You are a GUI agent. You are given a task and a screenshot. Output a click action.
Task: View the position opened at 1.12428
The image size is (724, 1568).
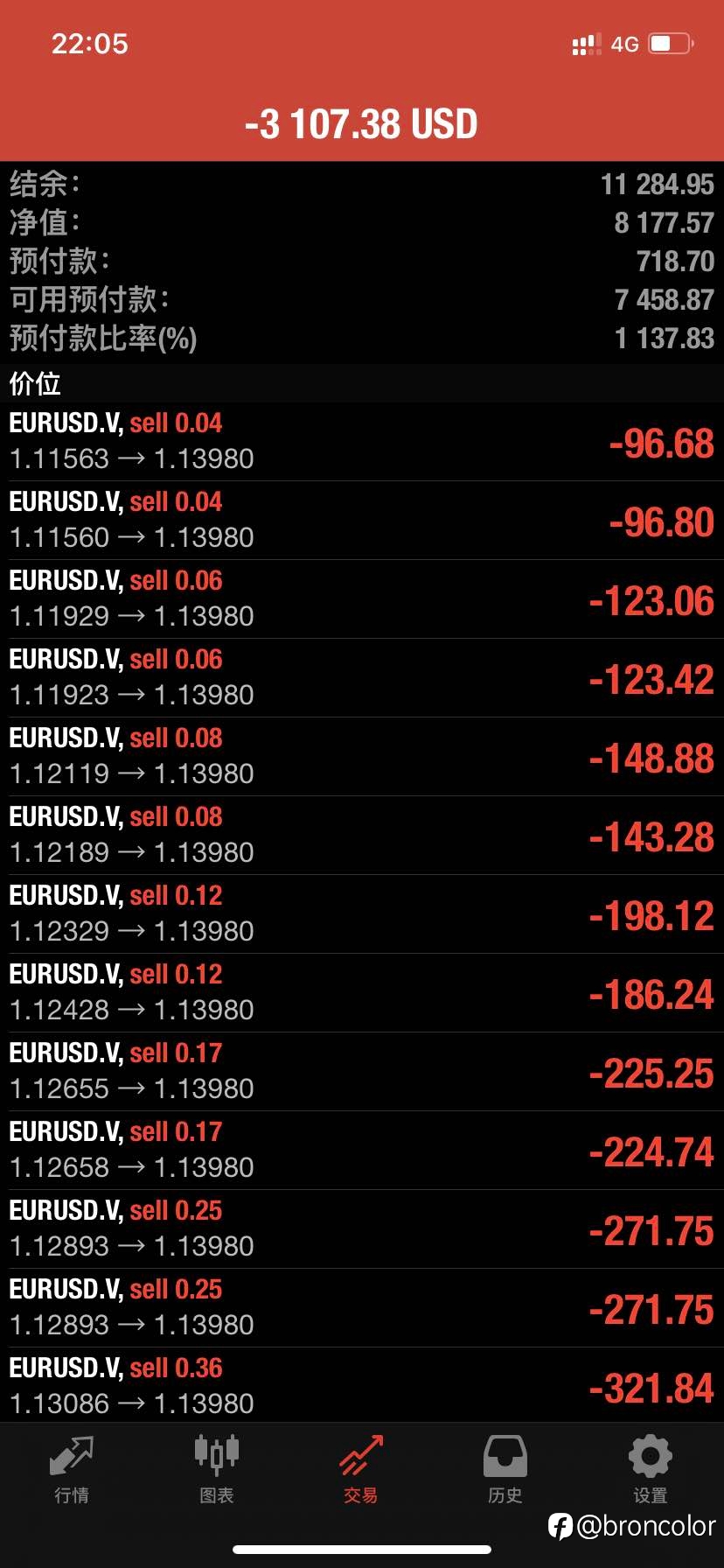pos(362,993)
